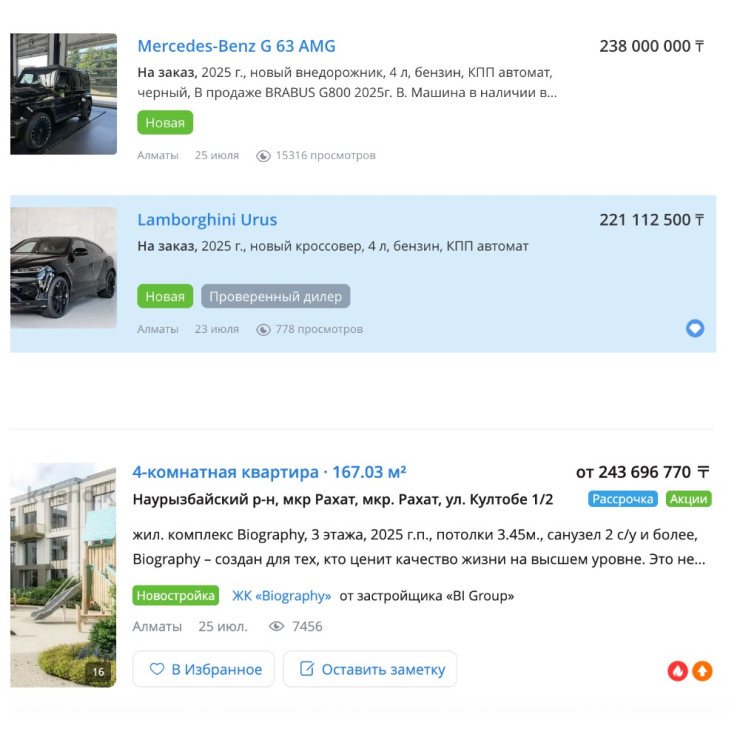View the Mercedes-Benz G 63 photo

(x=63, y=94)
